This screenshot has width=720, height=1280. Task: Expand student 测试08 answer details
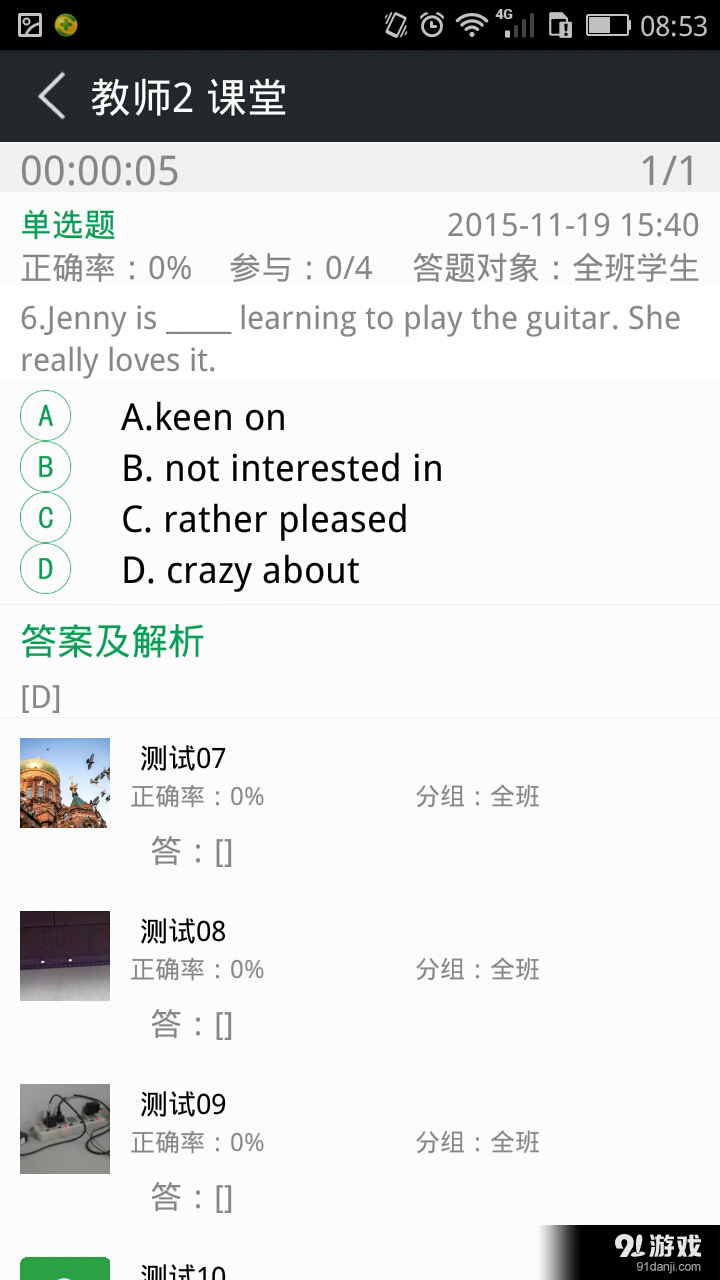tap(180, 930)
